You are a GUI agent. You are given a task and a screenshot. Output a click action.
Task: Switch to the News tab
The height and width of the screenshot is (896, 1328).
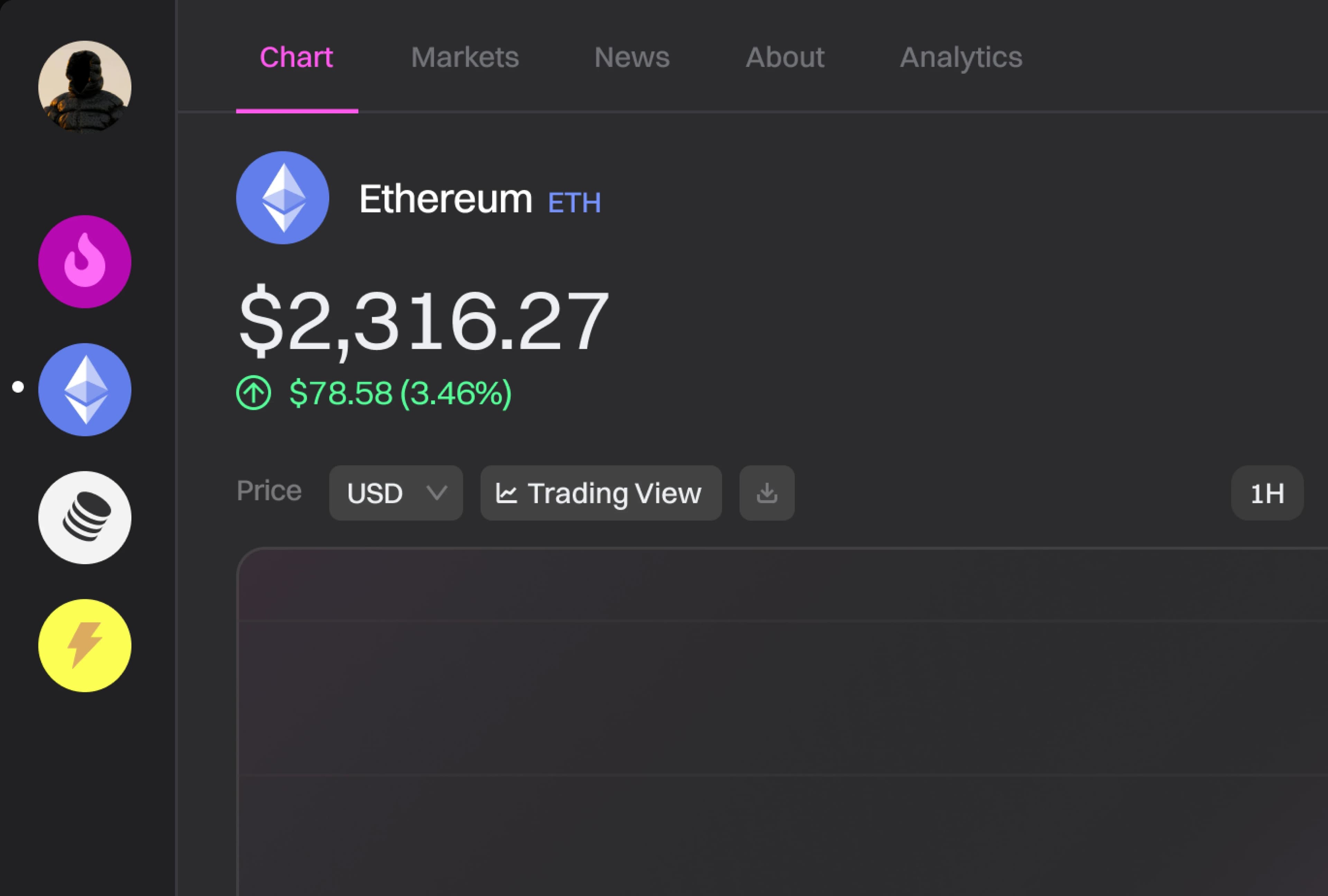click(x=631, y=57)
